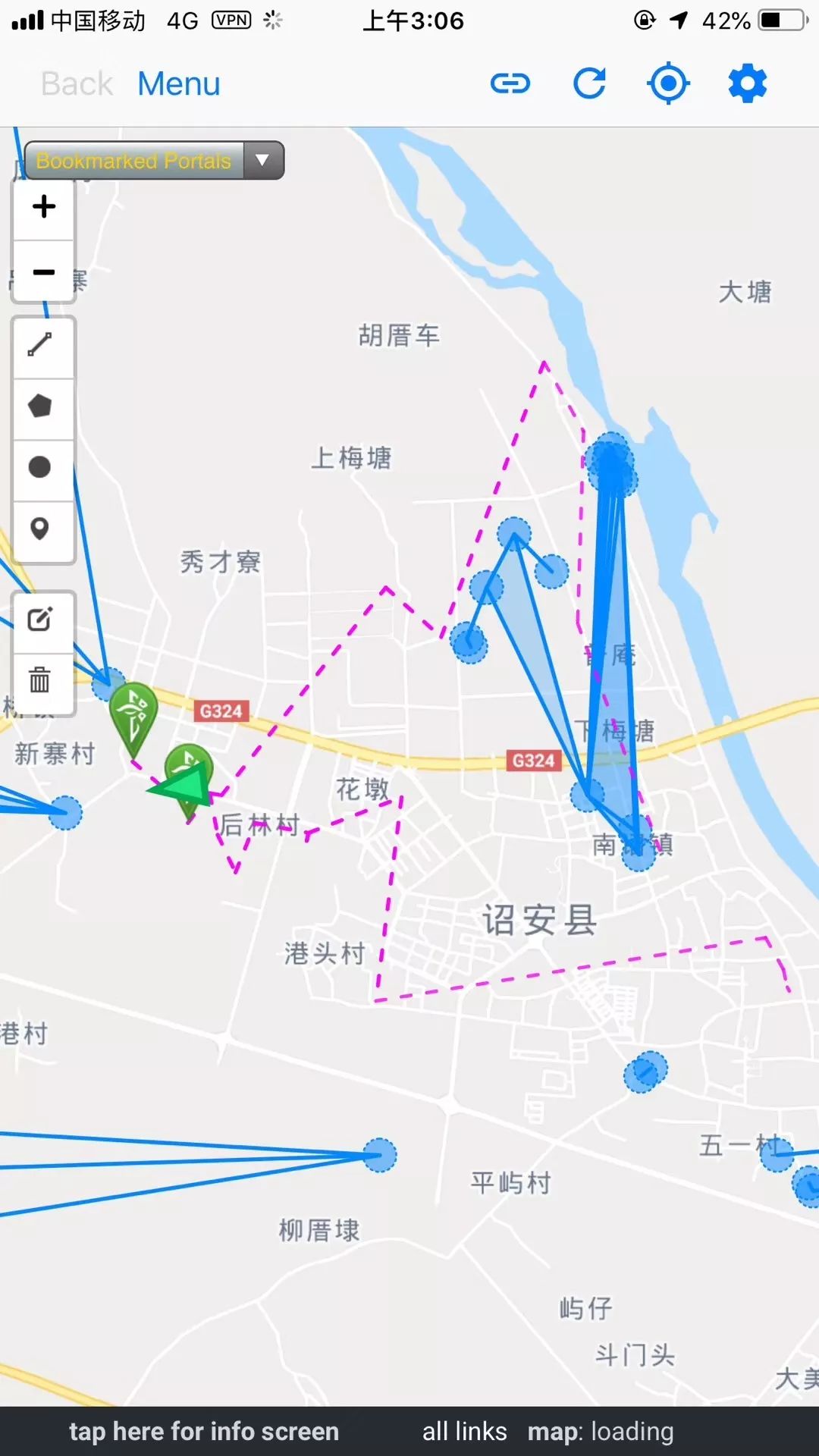
Task: Select the draw line tool
Action: coord(42,344)
